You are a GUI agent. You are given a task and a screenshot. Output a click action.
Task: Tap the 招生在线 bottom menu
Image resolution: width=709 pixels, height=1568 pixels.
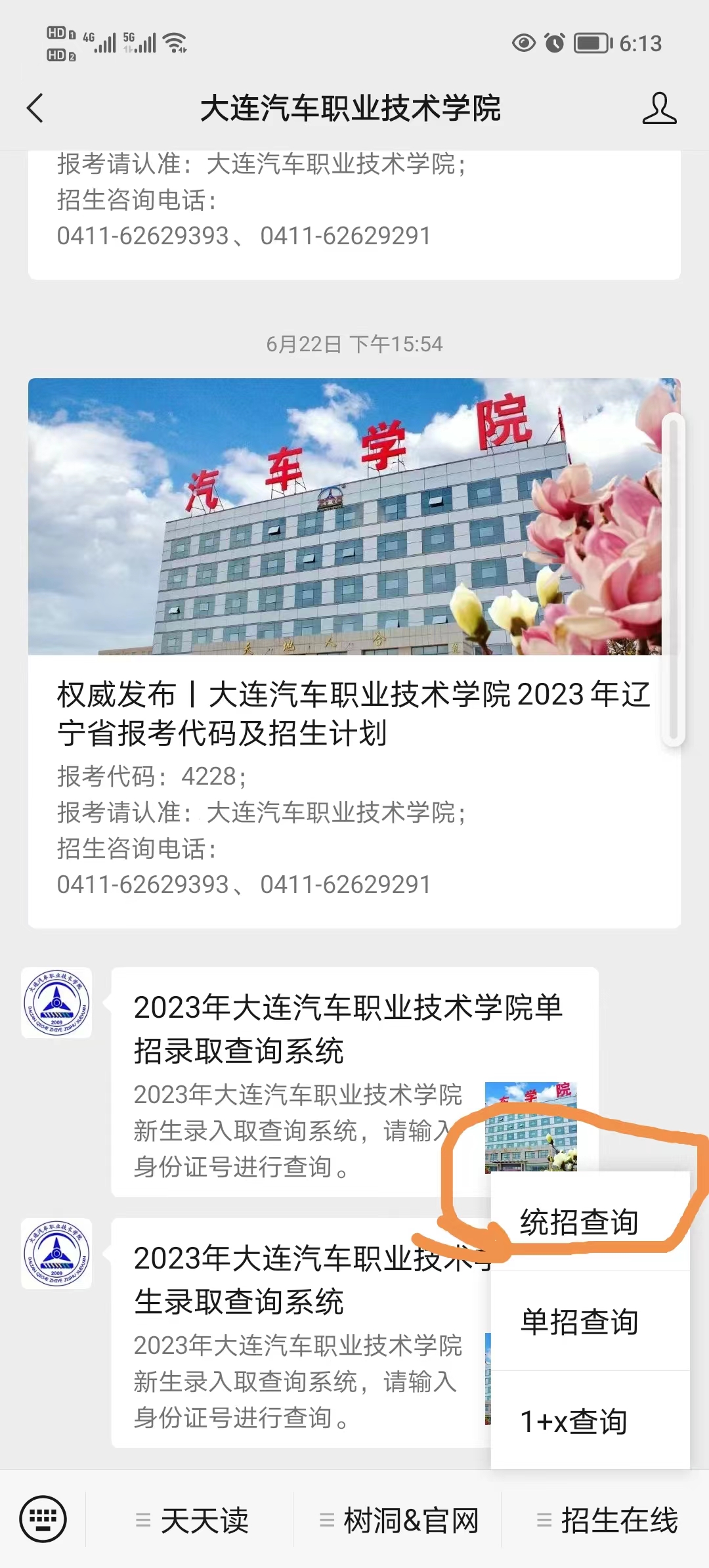(607, 1520)
